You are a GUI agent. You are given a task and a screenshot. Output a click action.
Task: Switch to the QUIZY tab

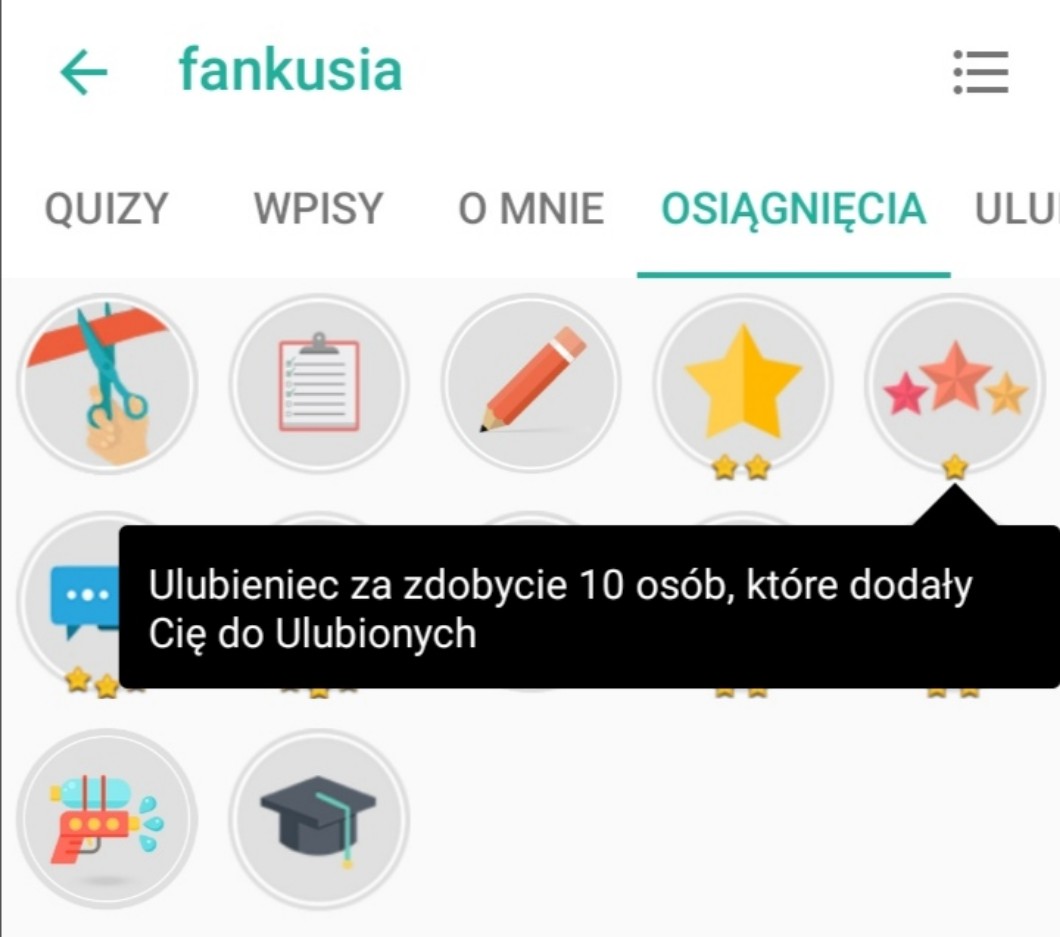point(107,209)
